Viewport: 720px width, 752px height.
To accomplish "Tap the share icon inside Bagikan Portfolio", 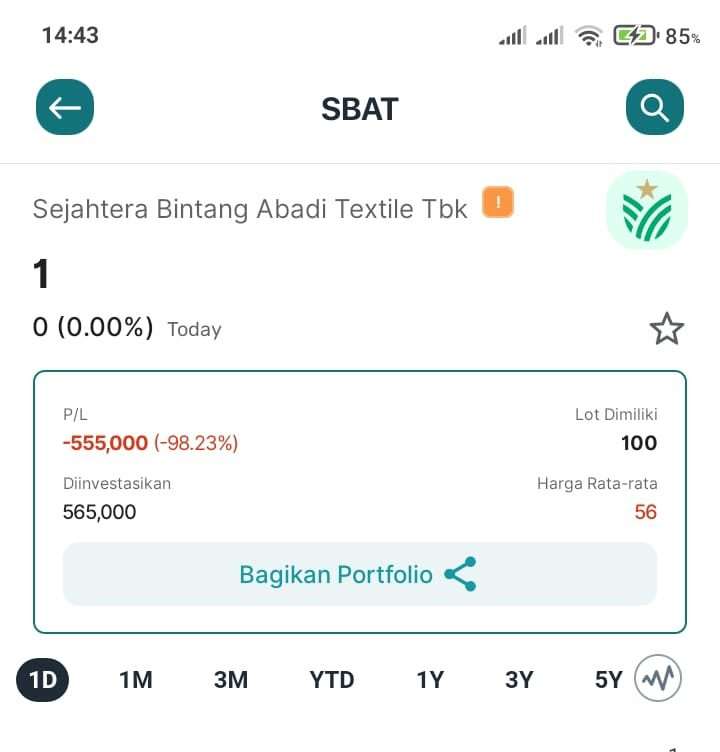I will [x=459, y=574].
